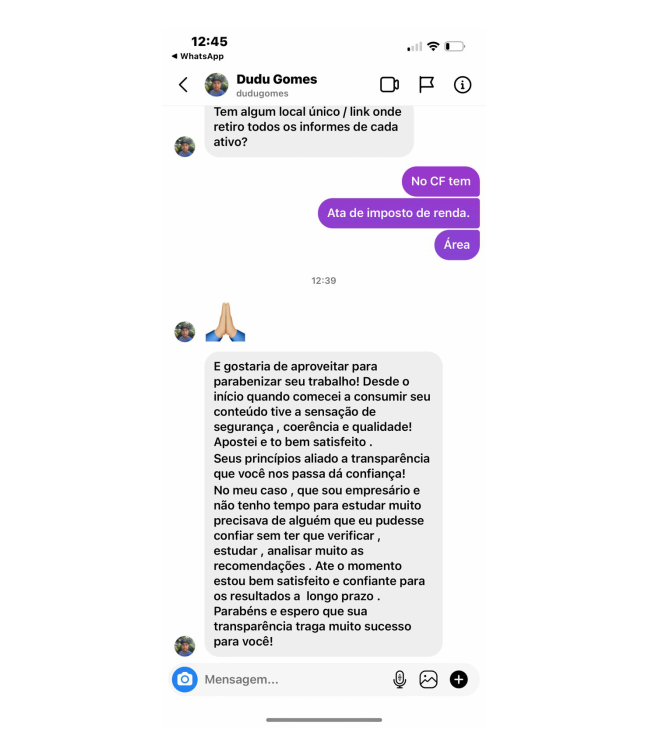Flag this conversation

[x=426, y=85]
